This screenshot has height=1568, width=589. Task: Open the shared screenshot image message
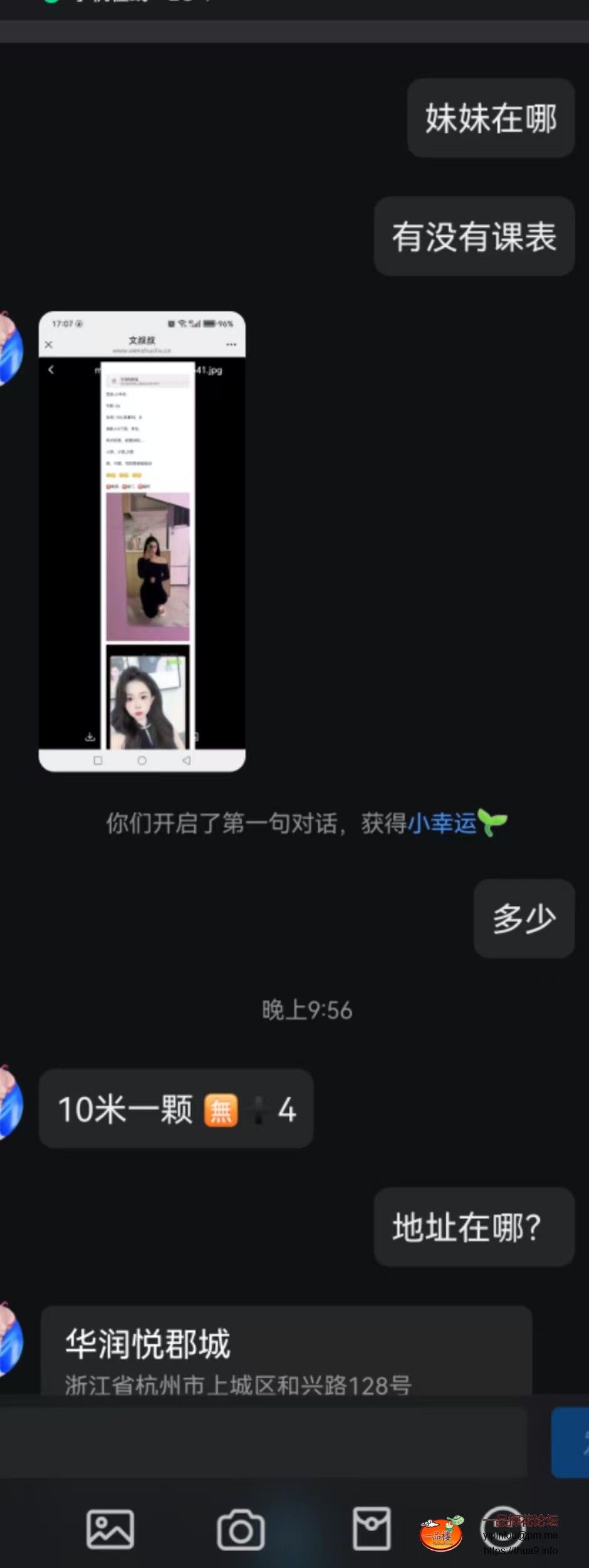[x=142, y=541]
